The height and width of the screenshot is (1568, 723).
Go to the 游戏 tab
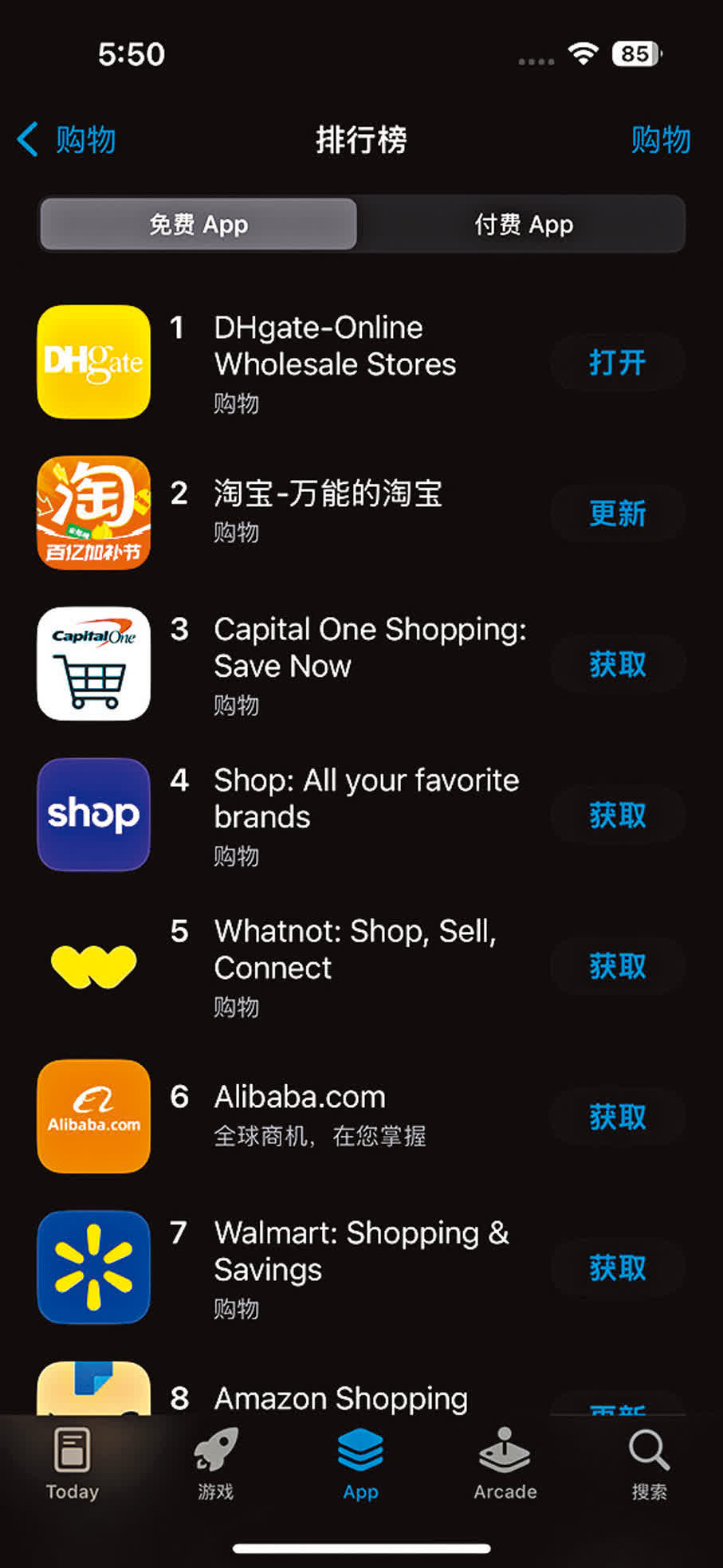(216, 1464)
